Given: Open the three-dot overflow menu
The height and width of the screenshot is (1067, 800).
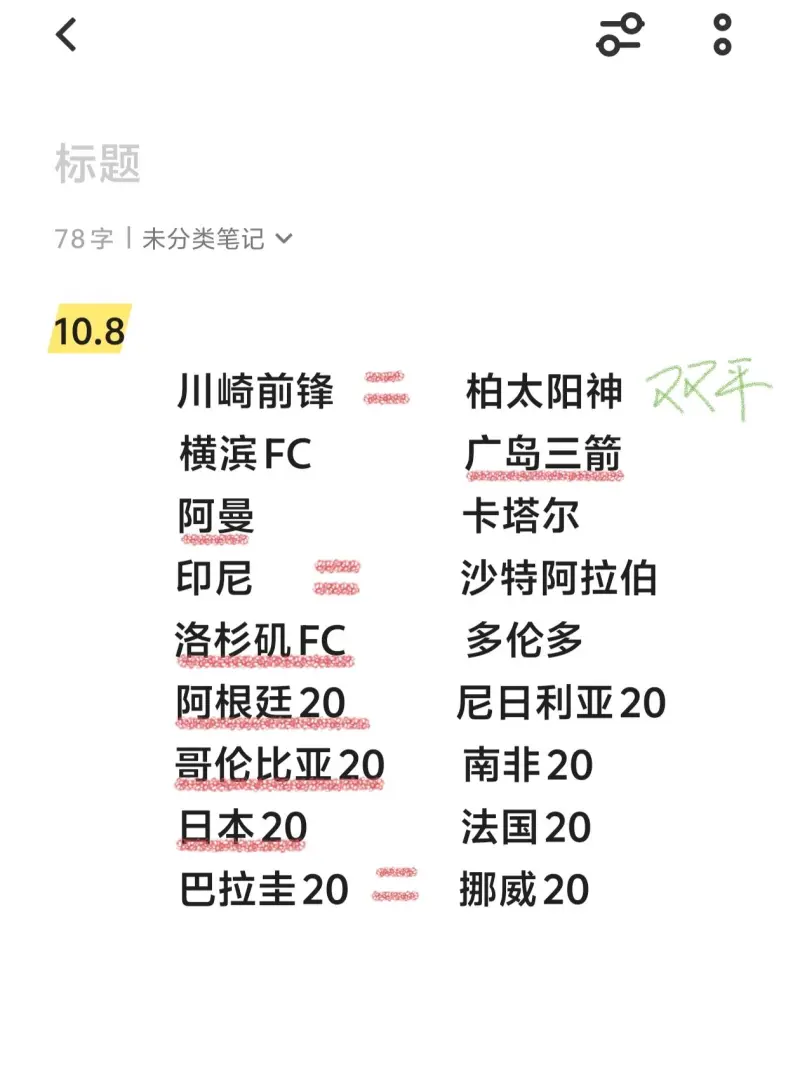Looking at the screenshot, I should [722, 35].
